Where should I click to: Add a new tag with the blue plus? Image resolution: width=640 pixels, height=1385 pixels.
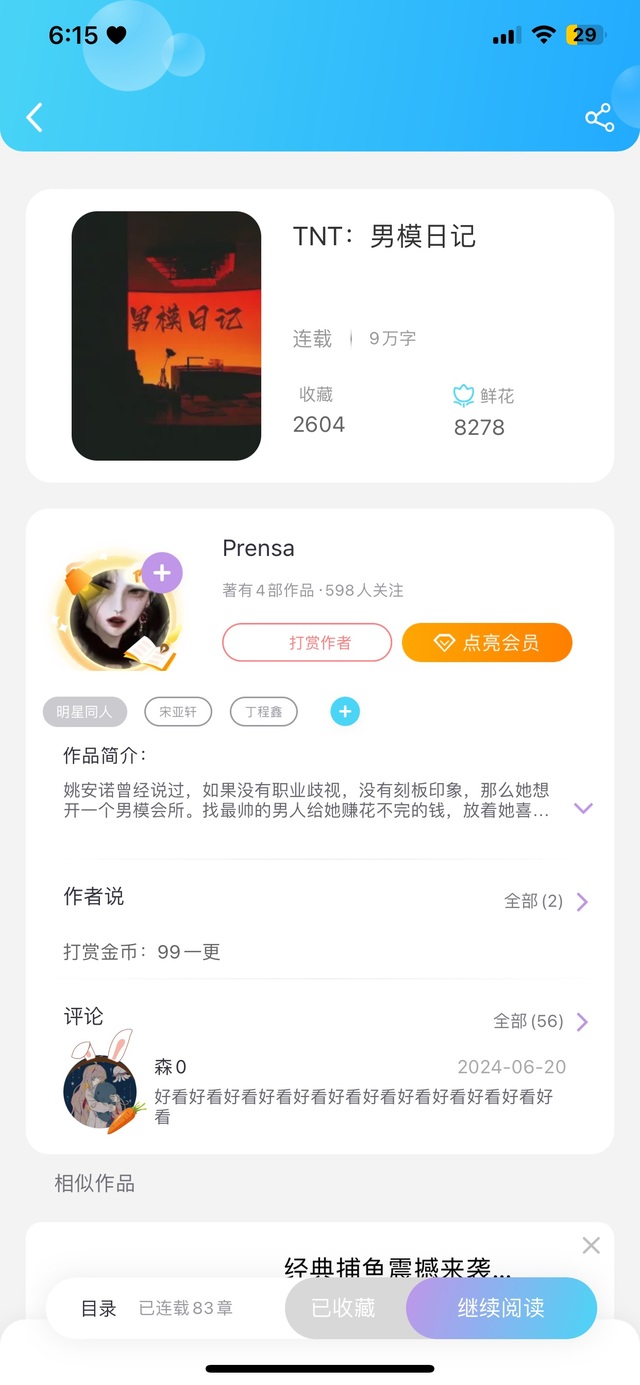pyautogui.click(x=345, y=712)
